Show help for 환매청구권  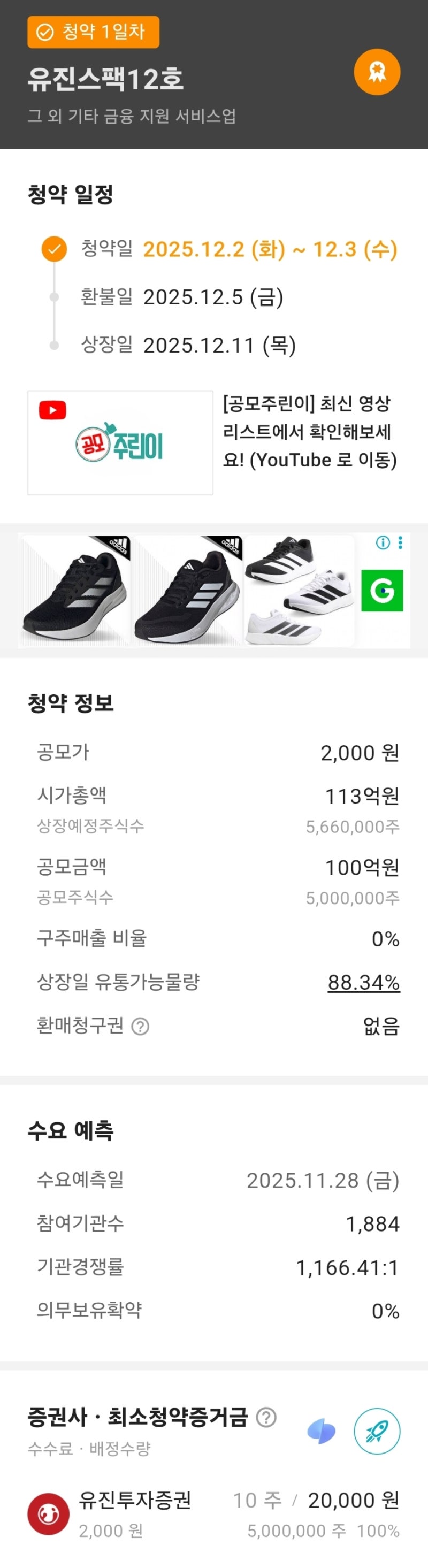click(x=141, y=1026)
